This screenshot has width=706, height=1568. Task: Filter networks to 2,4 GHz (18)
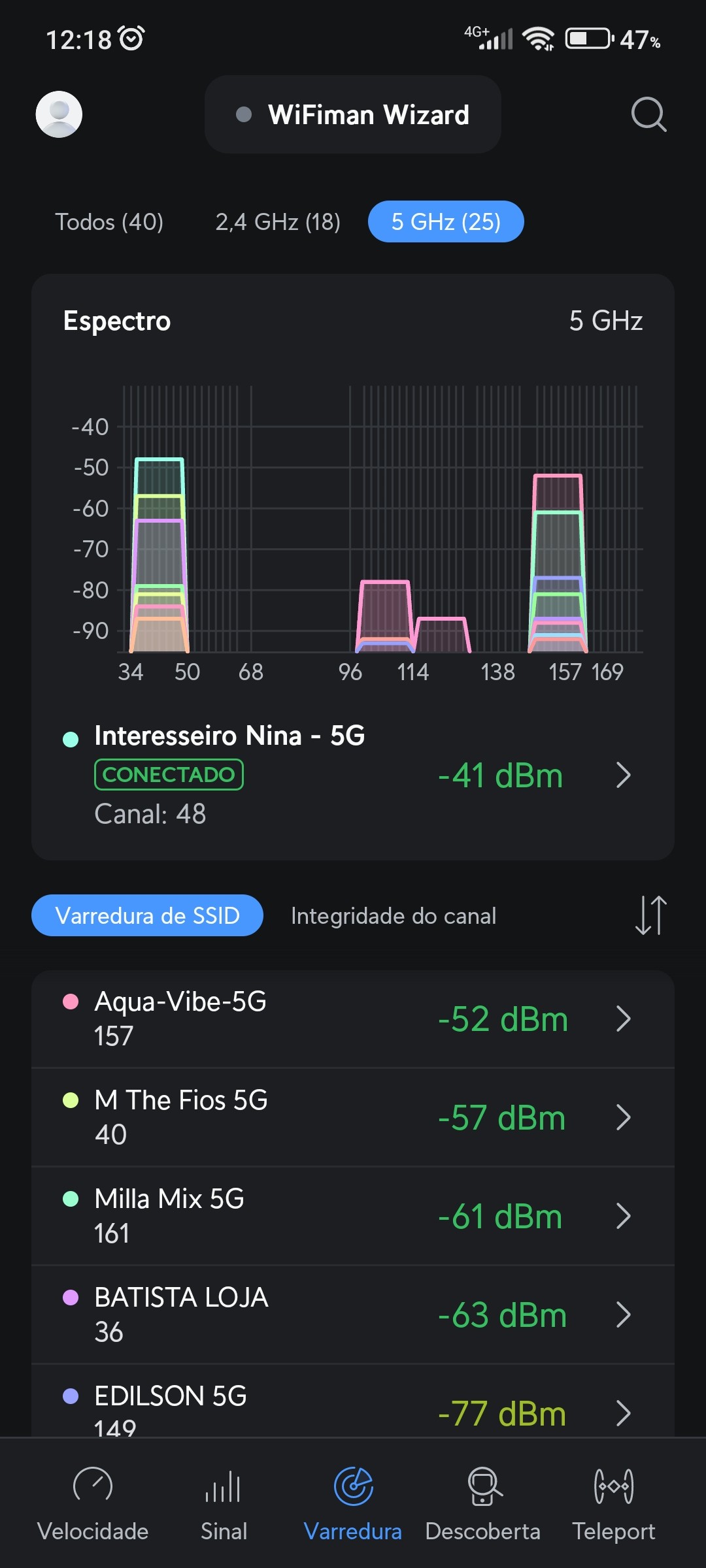[278, 222]
